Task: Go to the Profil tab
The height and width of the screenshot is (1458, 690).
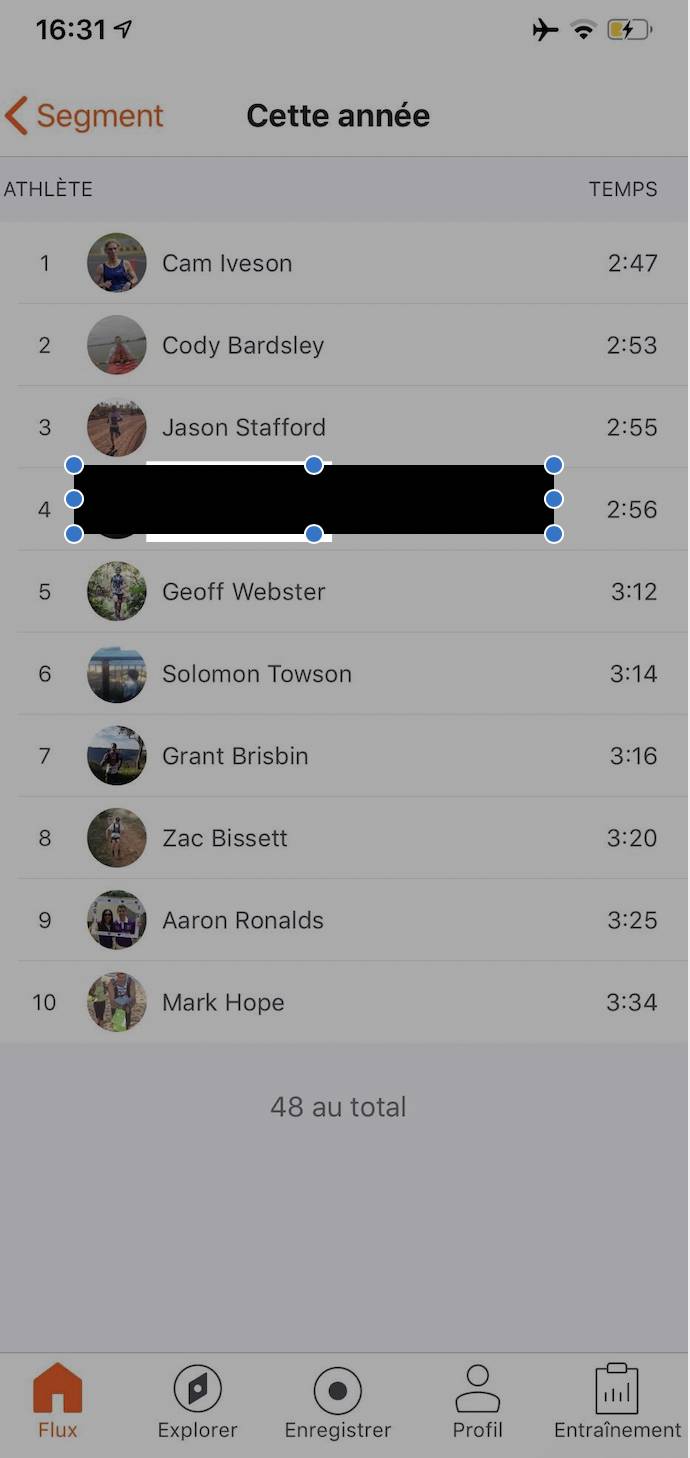Action: 477,1401
